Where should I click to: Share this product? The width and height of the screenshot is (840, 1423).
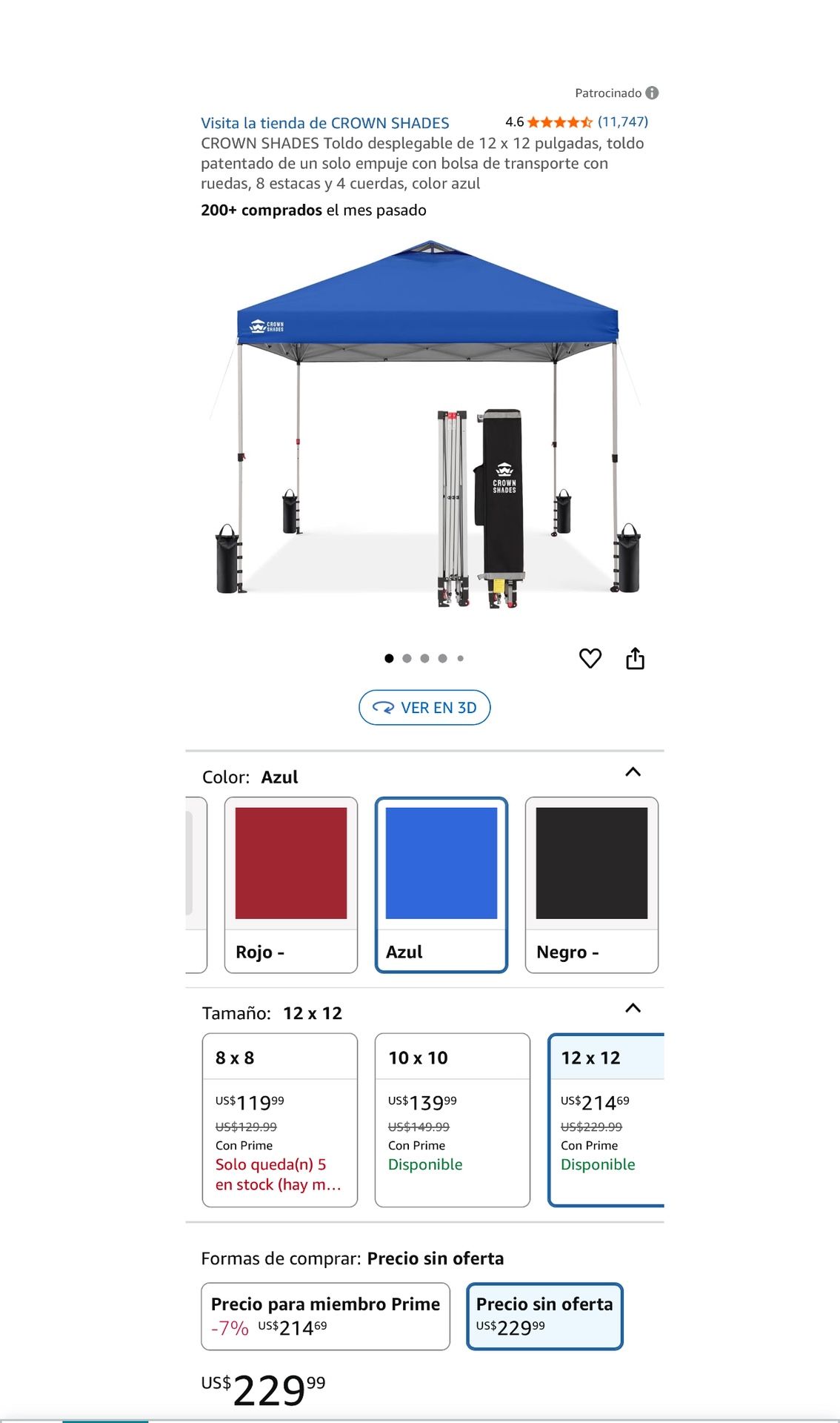(x=635, y=658)
